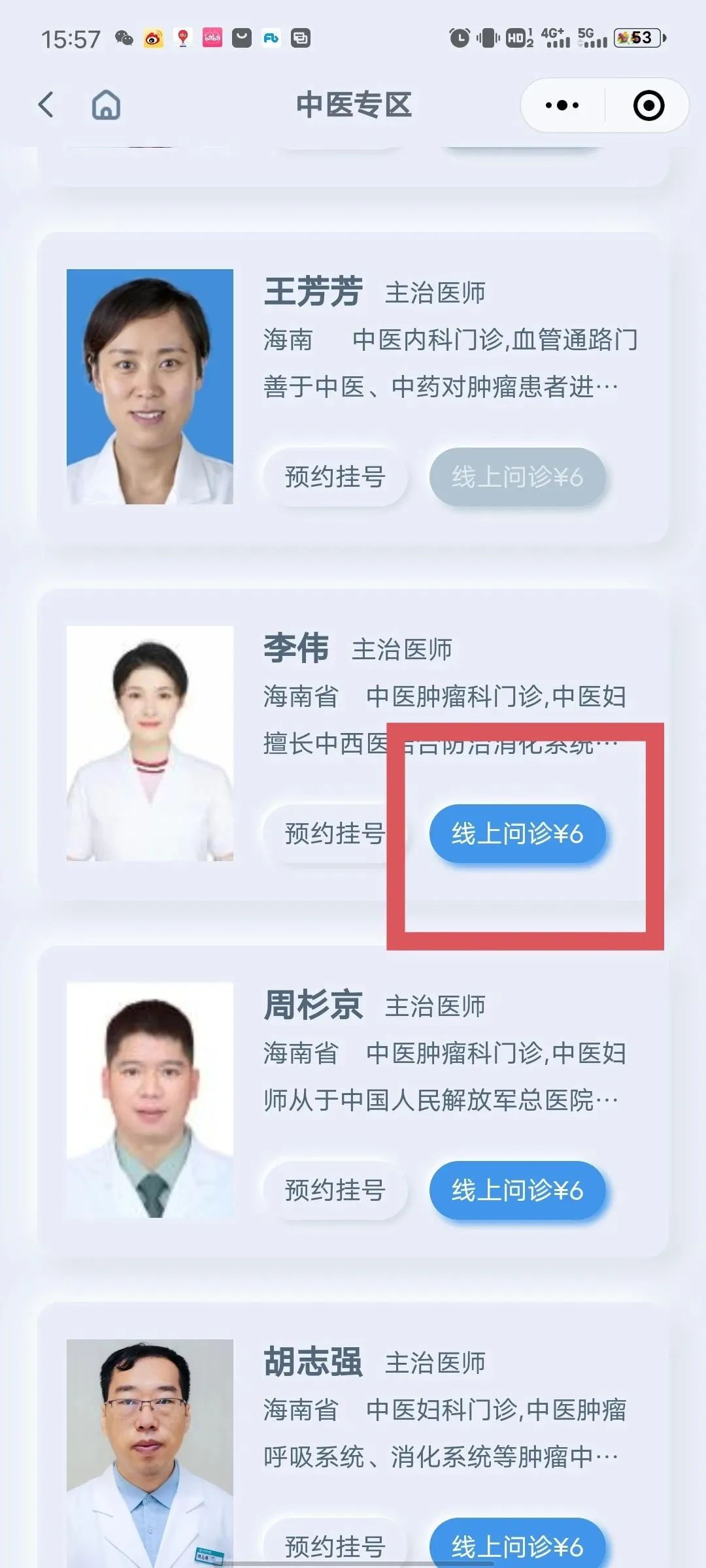Book an appointment with 周杉京

tap(335, 1190)
